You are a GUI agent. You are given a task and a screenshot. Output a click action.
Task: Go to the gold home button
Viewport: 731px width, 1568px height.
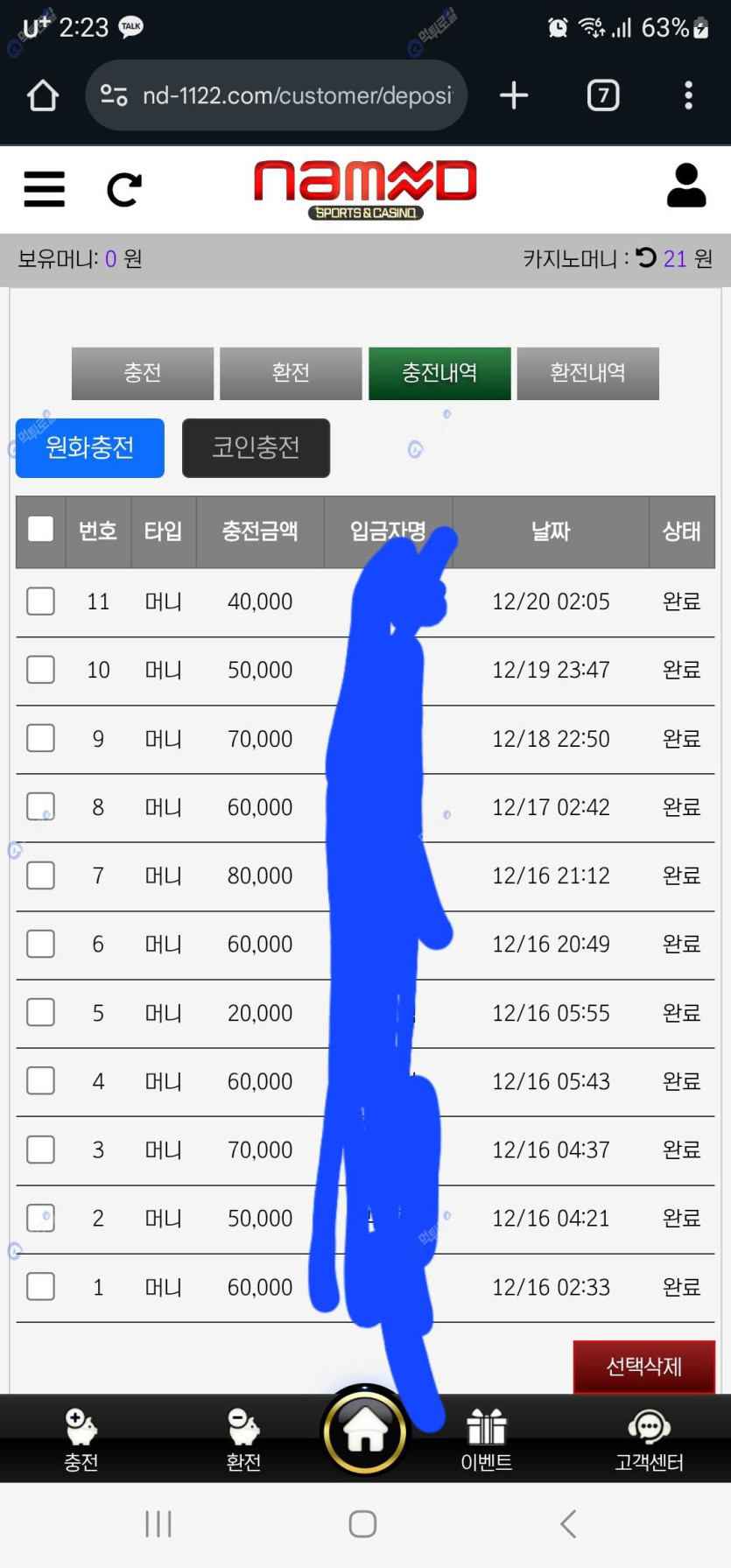[365, 1431]
